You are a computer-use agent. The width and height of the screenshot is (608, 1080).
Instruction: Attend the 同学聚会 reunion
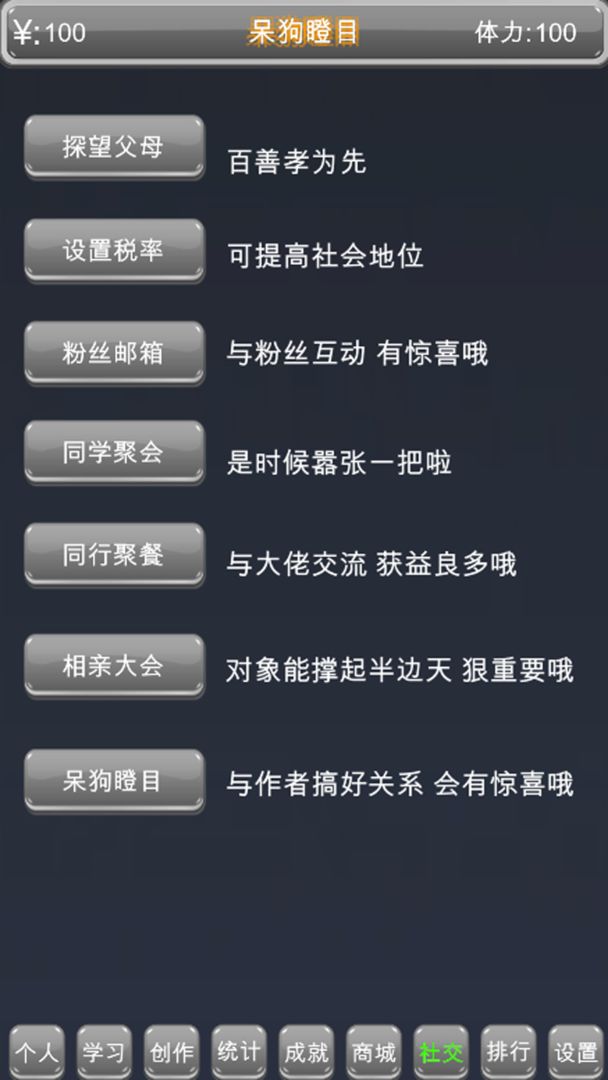tap(114, 453)
